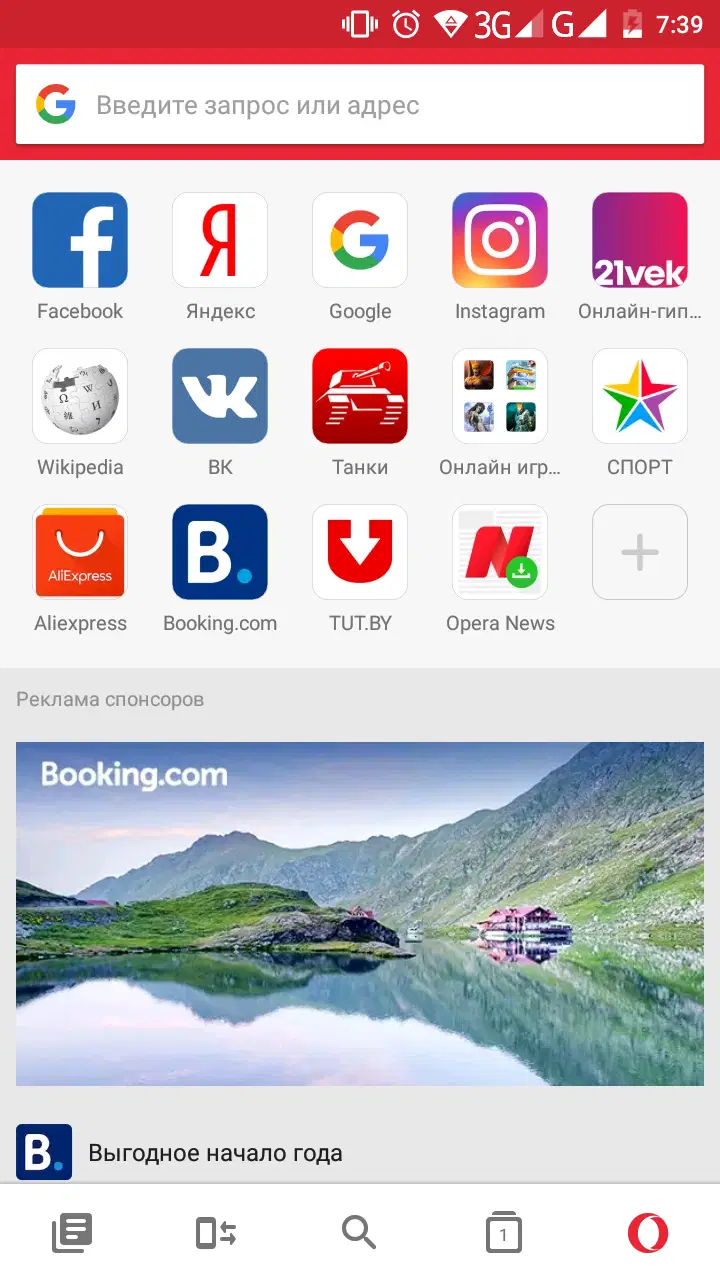Open the Танки shortcut
This screenshot has width=720, height=1280.
click(360, 396)
